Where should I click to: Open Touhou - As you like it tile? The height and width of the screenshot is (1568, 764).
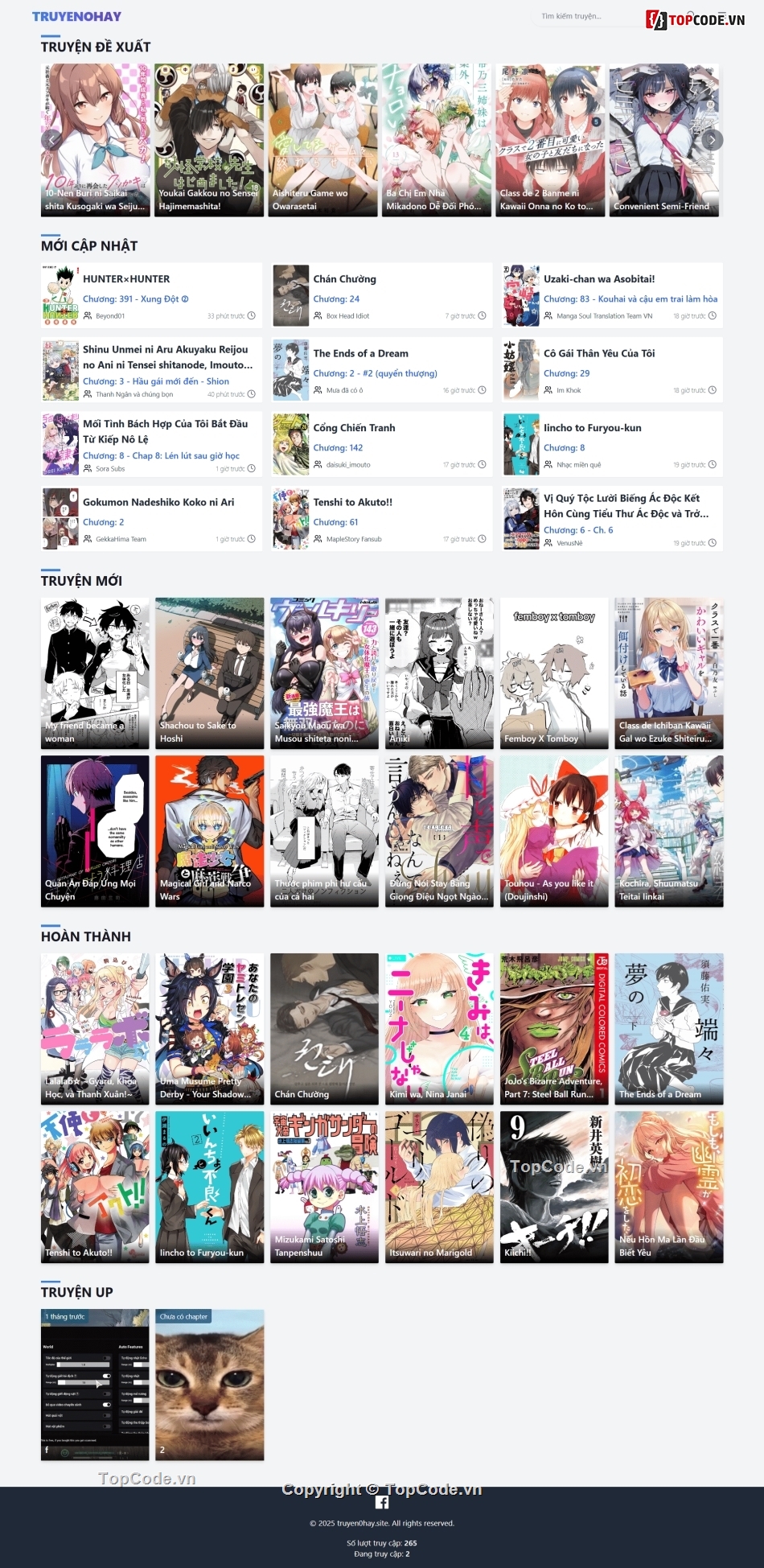(554, 831)
